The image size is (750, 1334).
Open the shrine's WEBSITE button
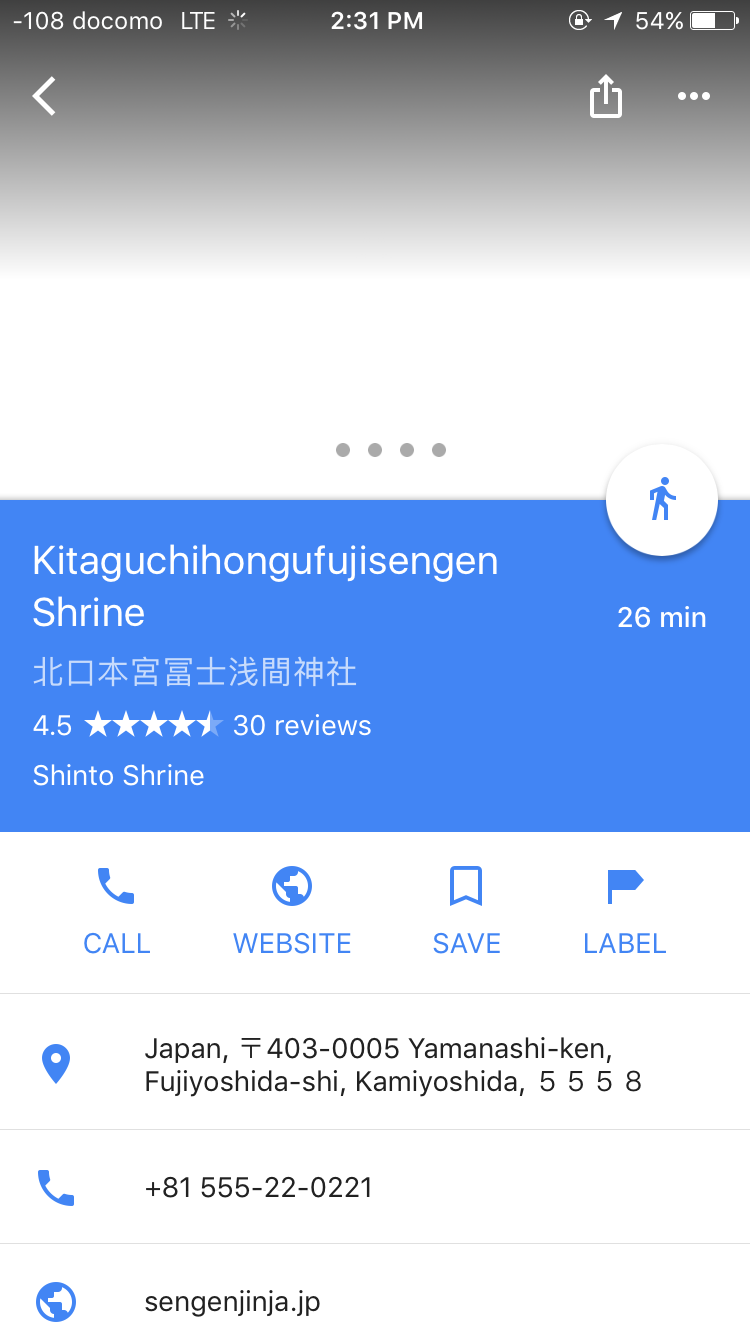tap(292, 911)
